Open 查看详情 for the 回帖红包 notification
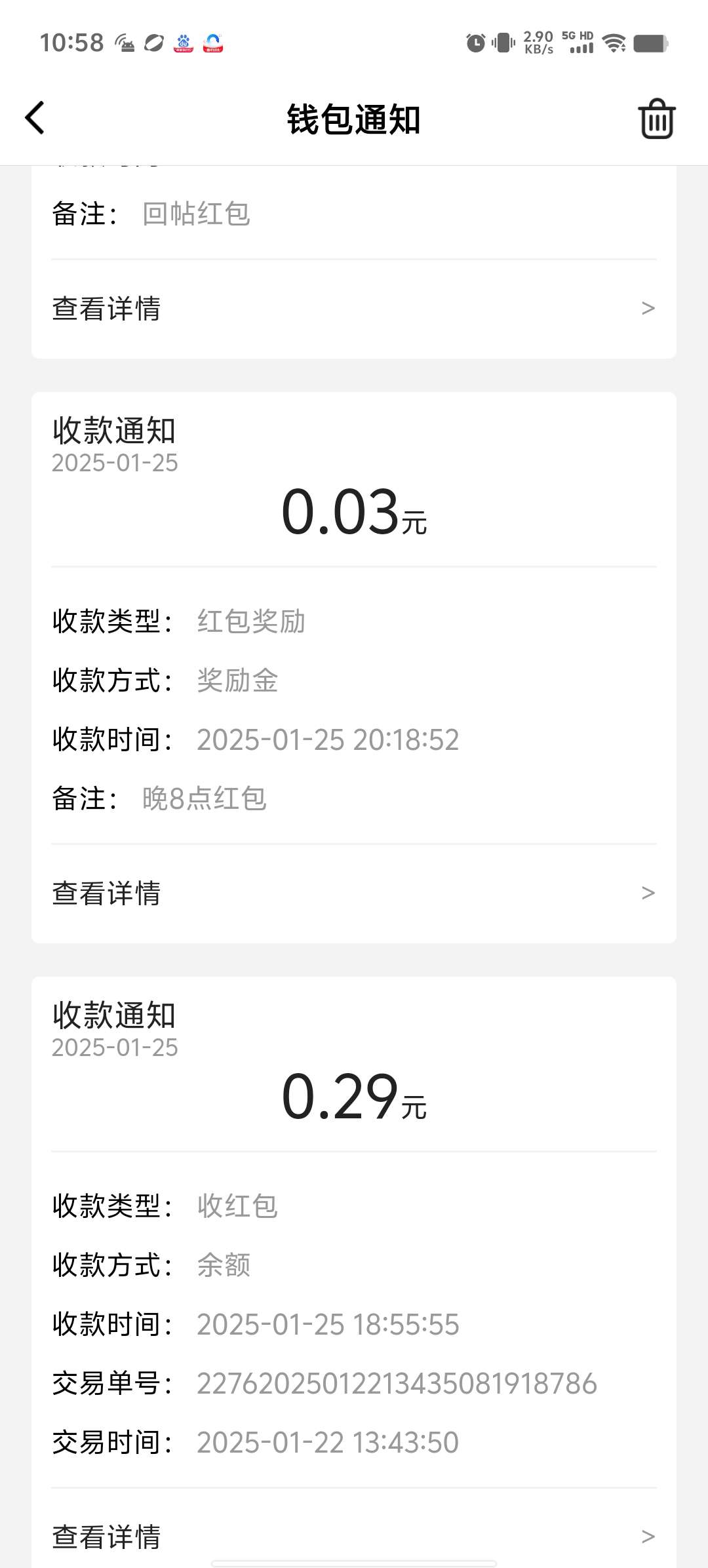This screenshot has height=1568, width=708. [354, 308]
